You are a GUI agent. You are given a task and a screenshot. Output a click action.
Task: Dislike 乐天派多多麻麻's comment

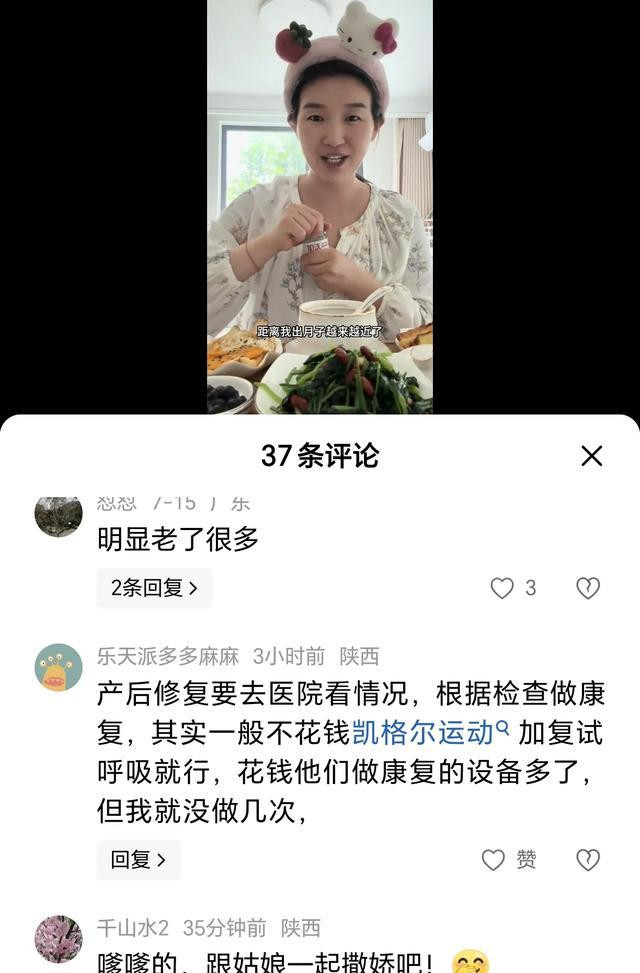(588, 859)
